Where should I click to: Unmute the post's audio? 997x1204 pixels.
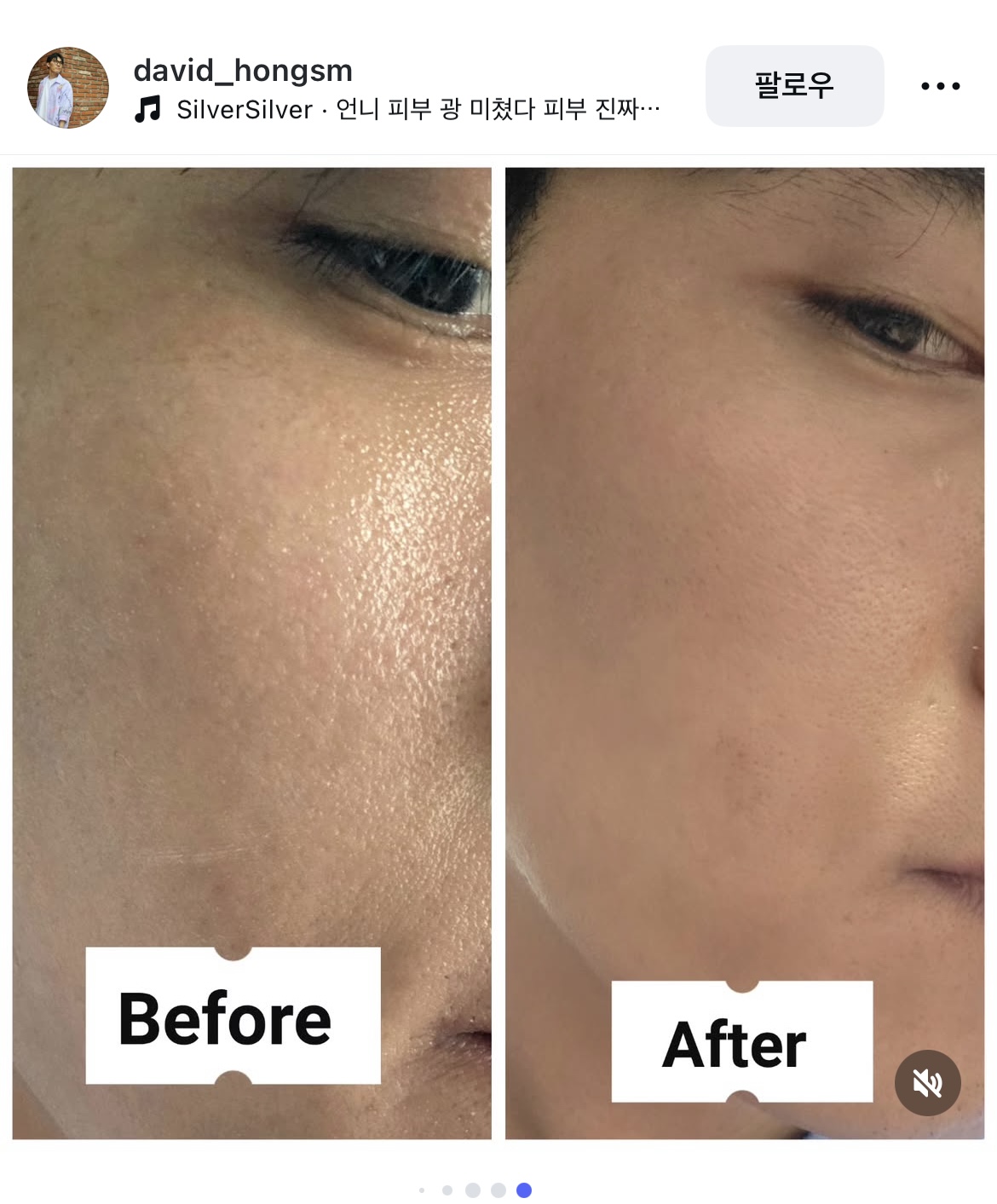tap(927, 1082)
